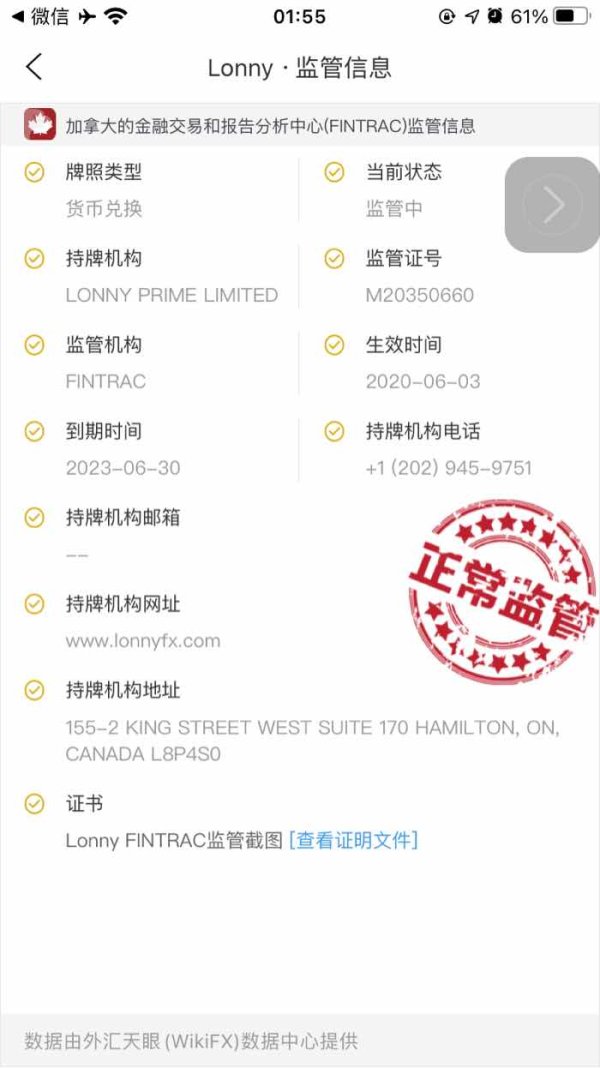Open the 查看证明文件 certificate link
The image size is (600, 1068).
pyautogui.click(x=353, y=840)
